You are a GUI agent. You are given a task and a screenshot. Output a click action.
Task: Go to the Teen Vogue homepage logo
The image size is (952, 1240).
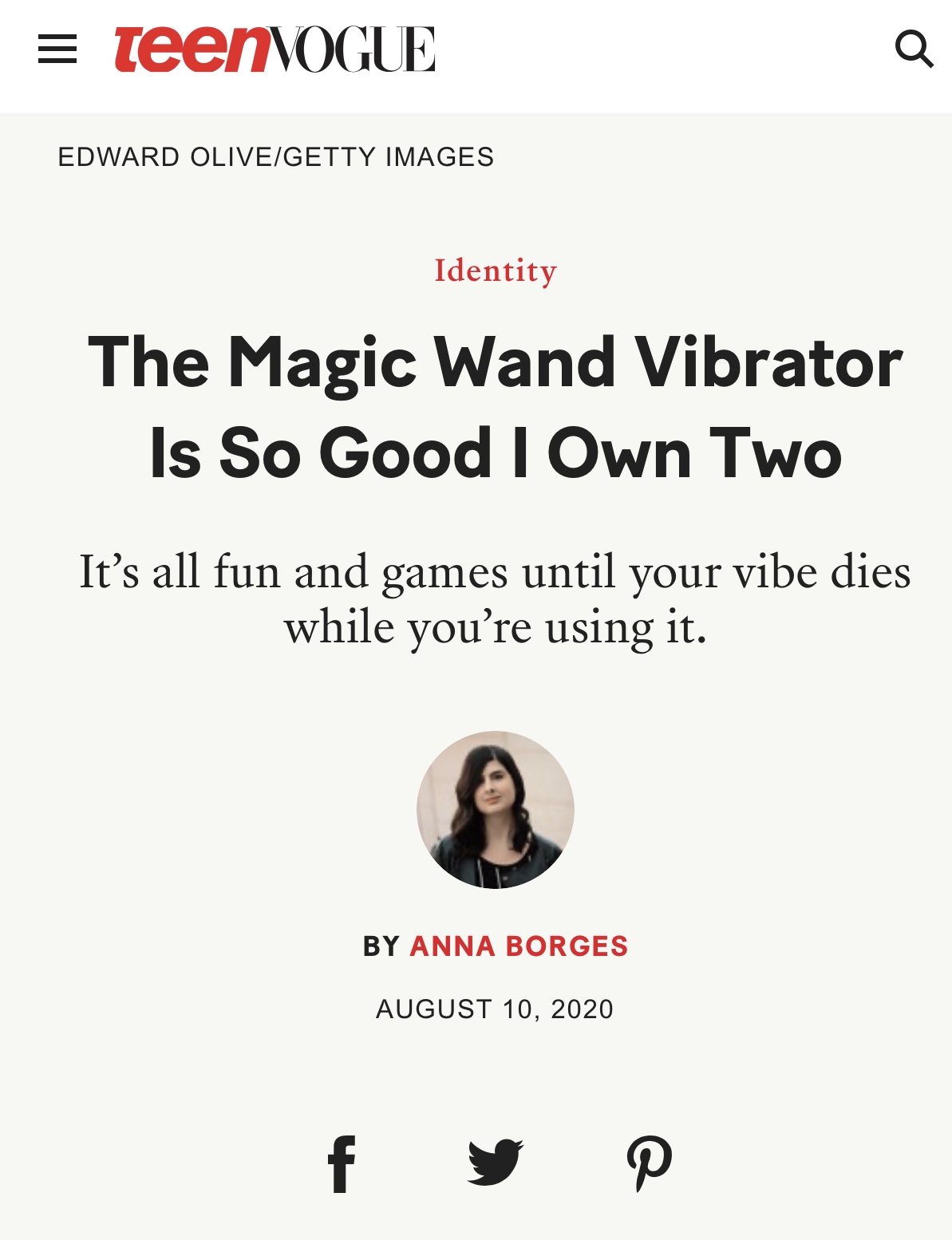click(x=275, y=49)
